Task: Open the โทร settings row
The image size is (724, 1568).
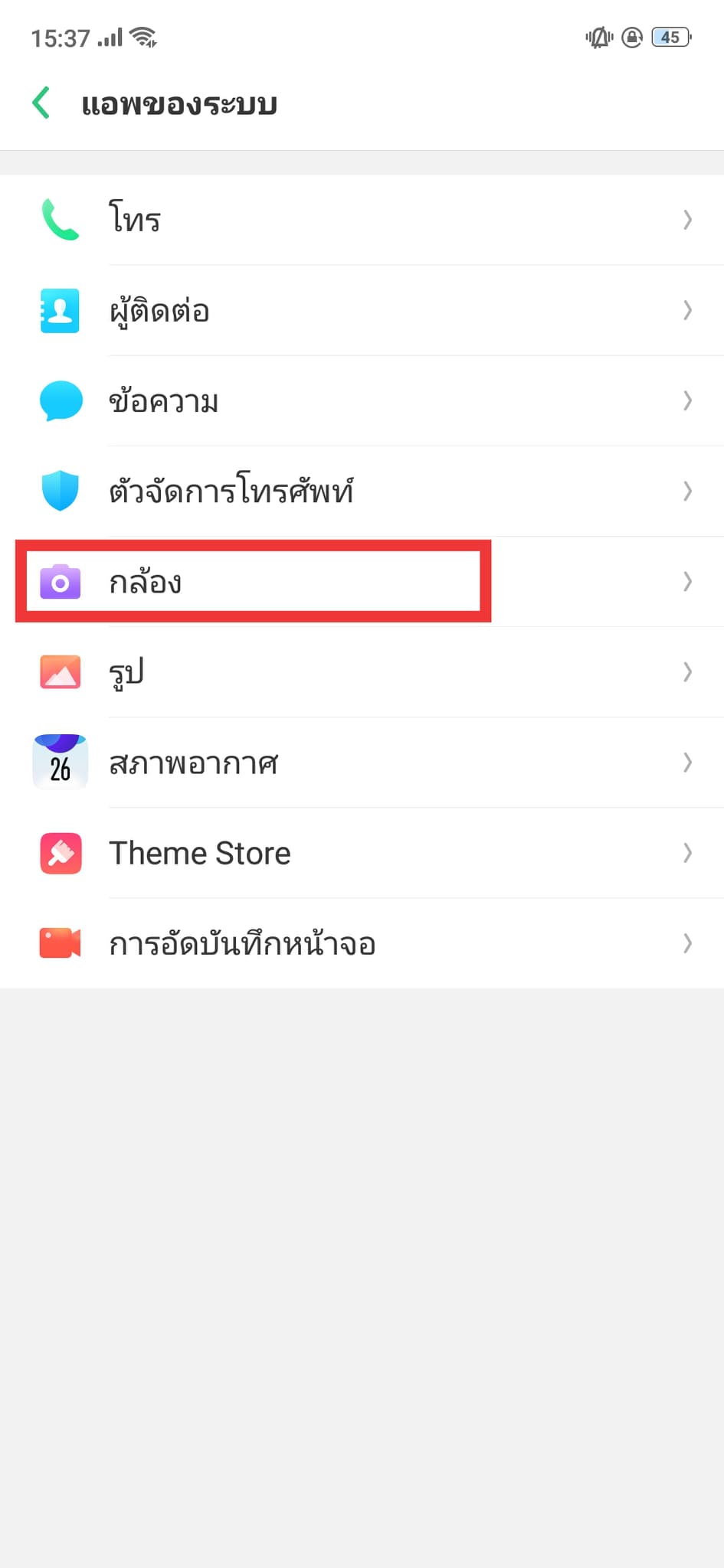Action: (362, 220)
